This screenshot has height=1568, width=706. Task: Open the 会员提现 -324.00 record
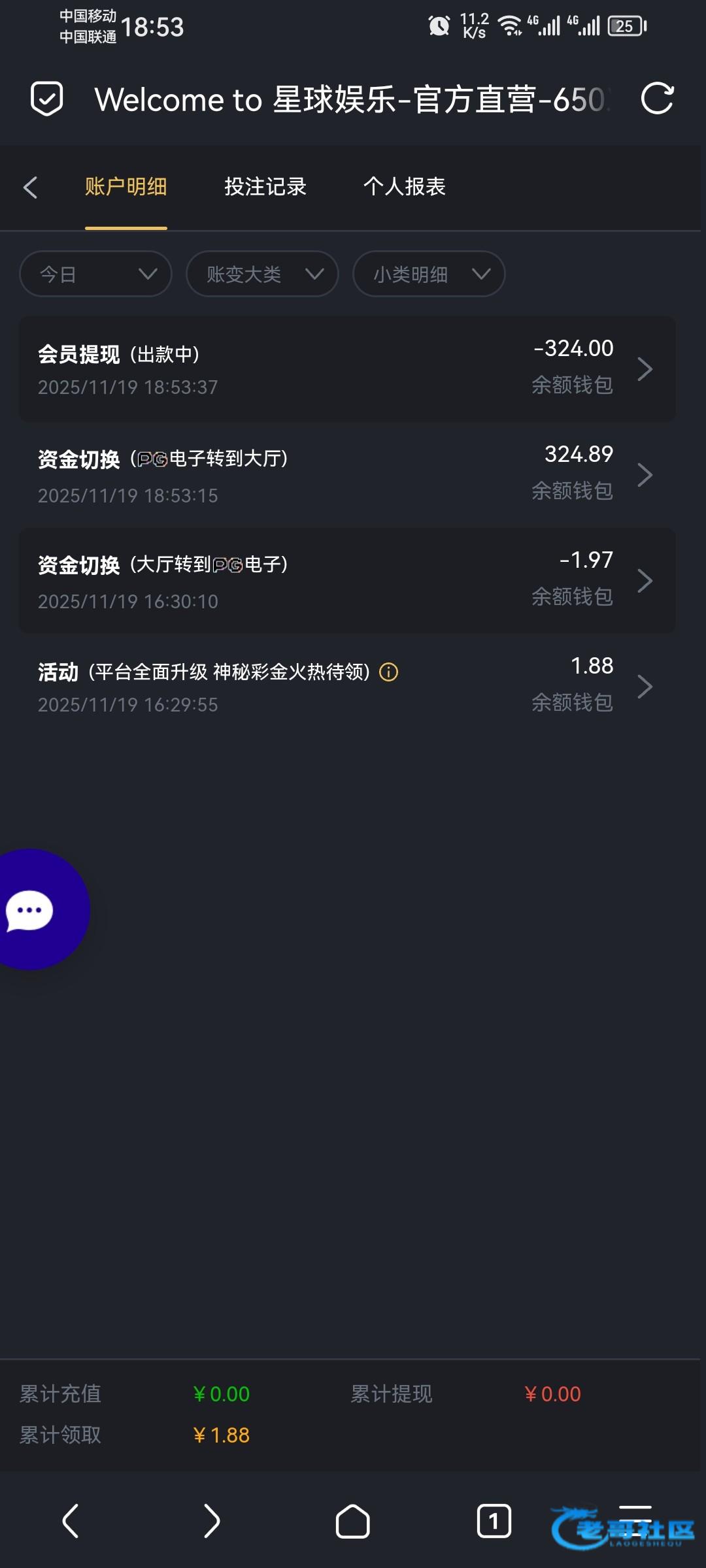tap(346, 369)
